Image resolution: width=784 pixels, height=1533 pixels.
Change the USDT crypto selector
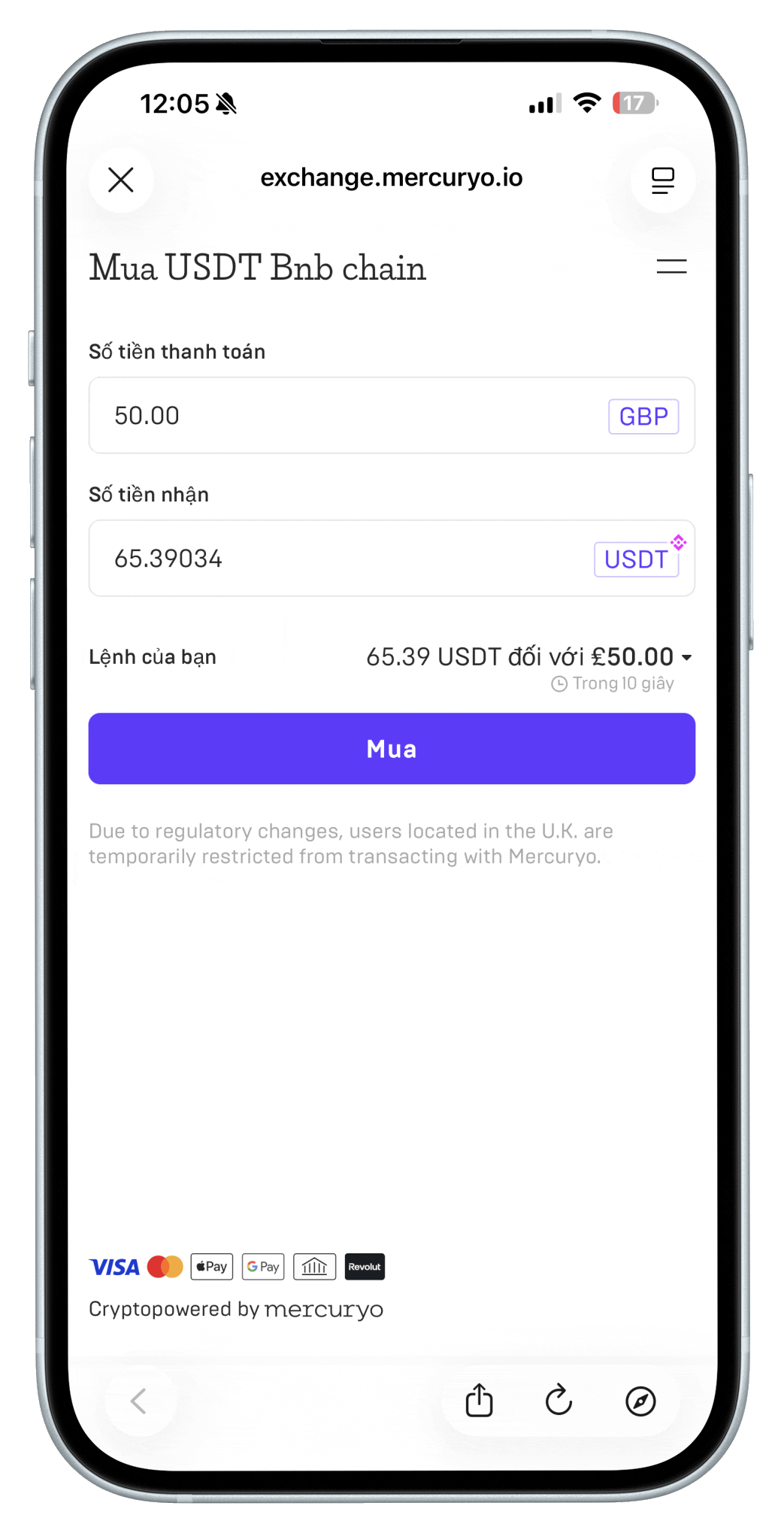click(637, 559)
